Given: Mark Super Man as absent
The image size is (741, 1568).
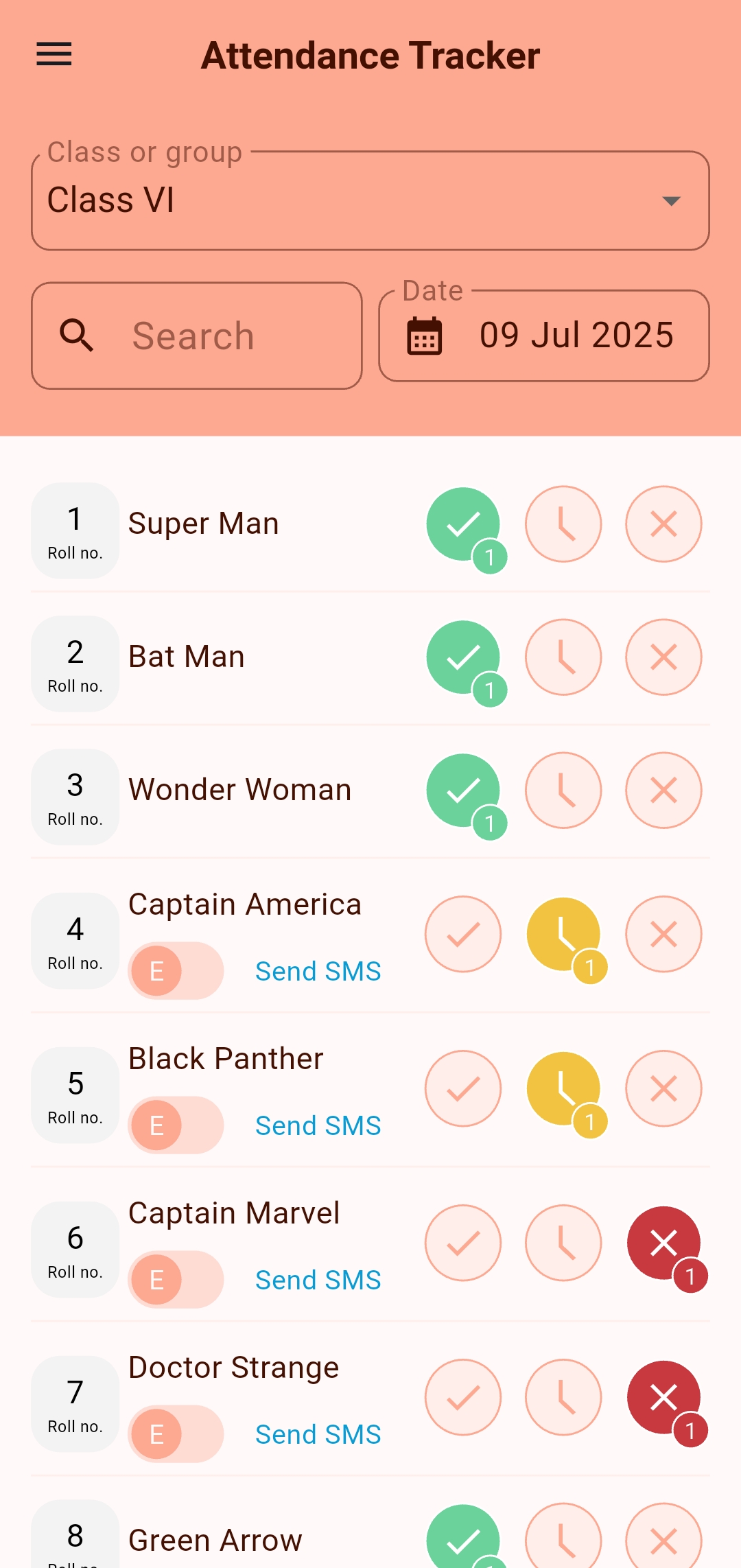Looking at the screenshot, I should point(663,524).
